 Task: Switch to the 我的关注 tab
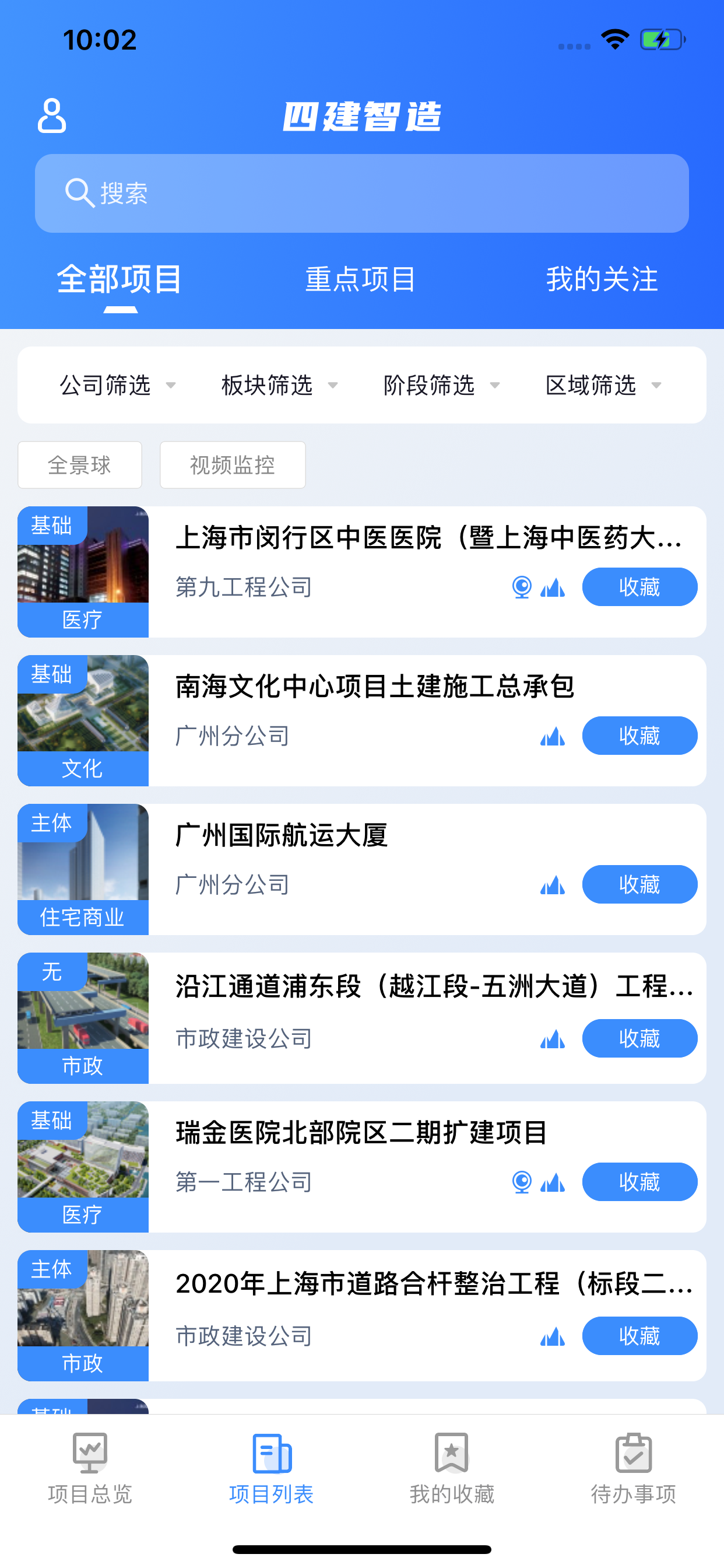point(602,279)
